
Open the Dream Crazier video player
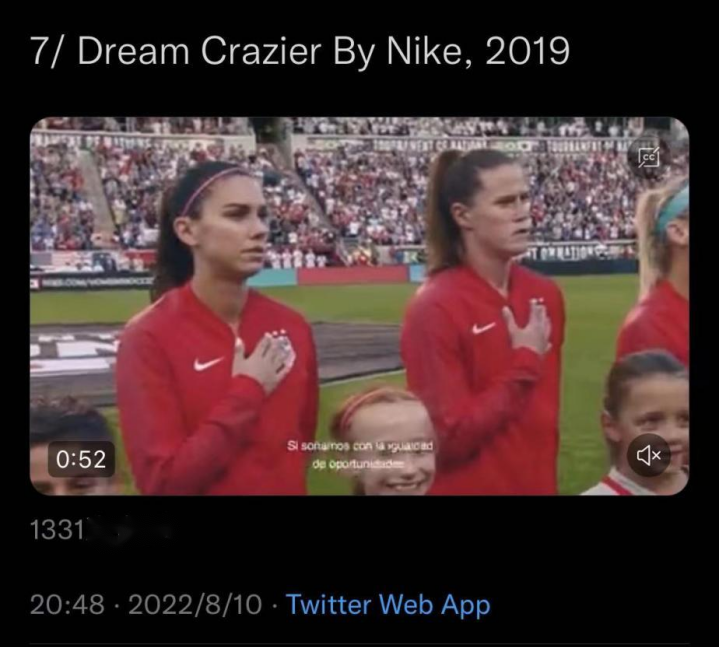tap(359, 306)
